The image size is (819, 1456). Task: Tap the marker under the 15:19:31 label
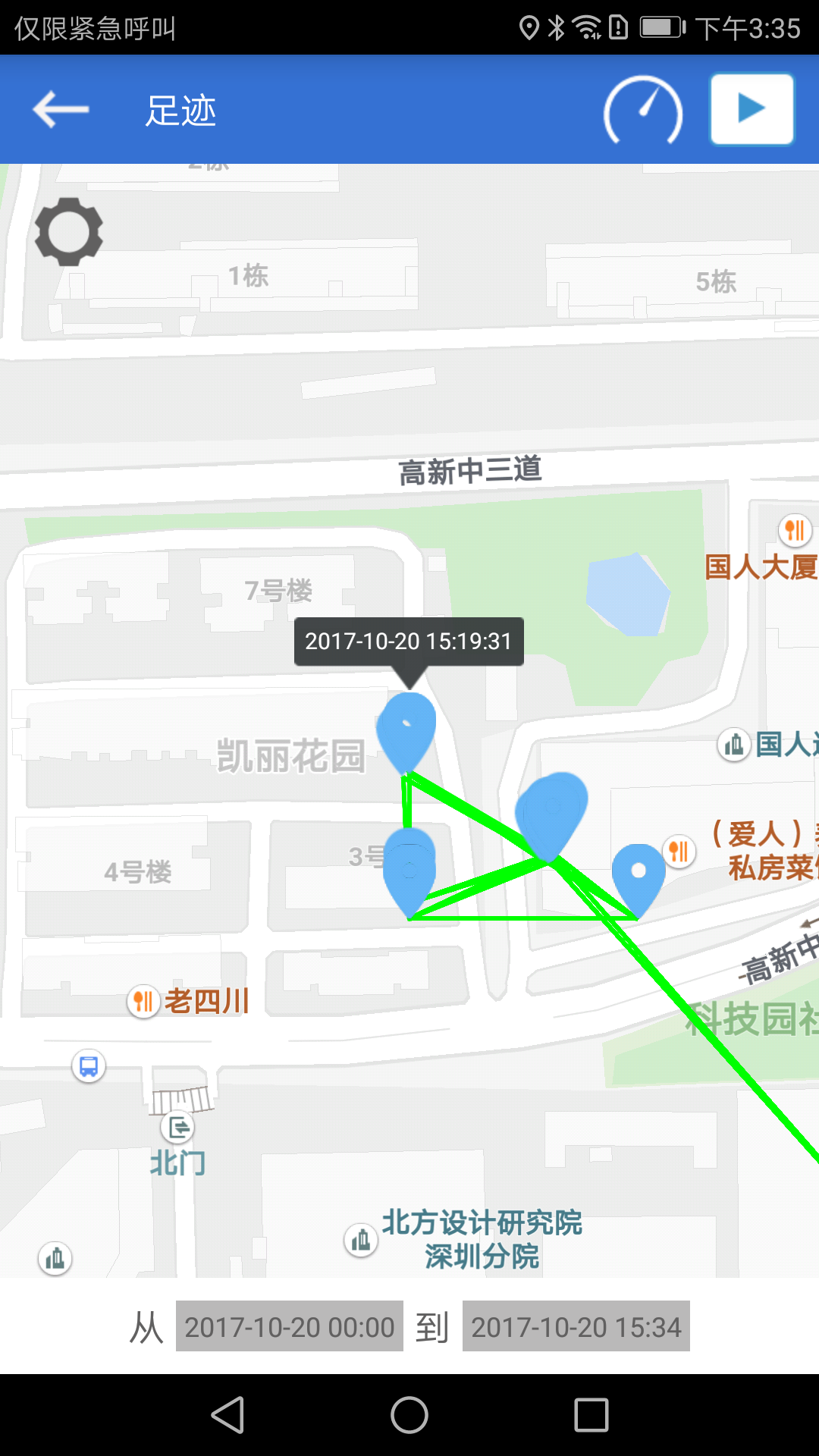406,728
